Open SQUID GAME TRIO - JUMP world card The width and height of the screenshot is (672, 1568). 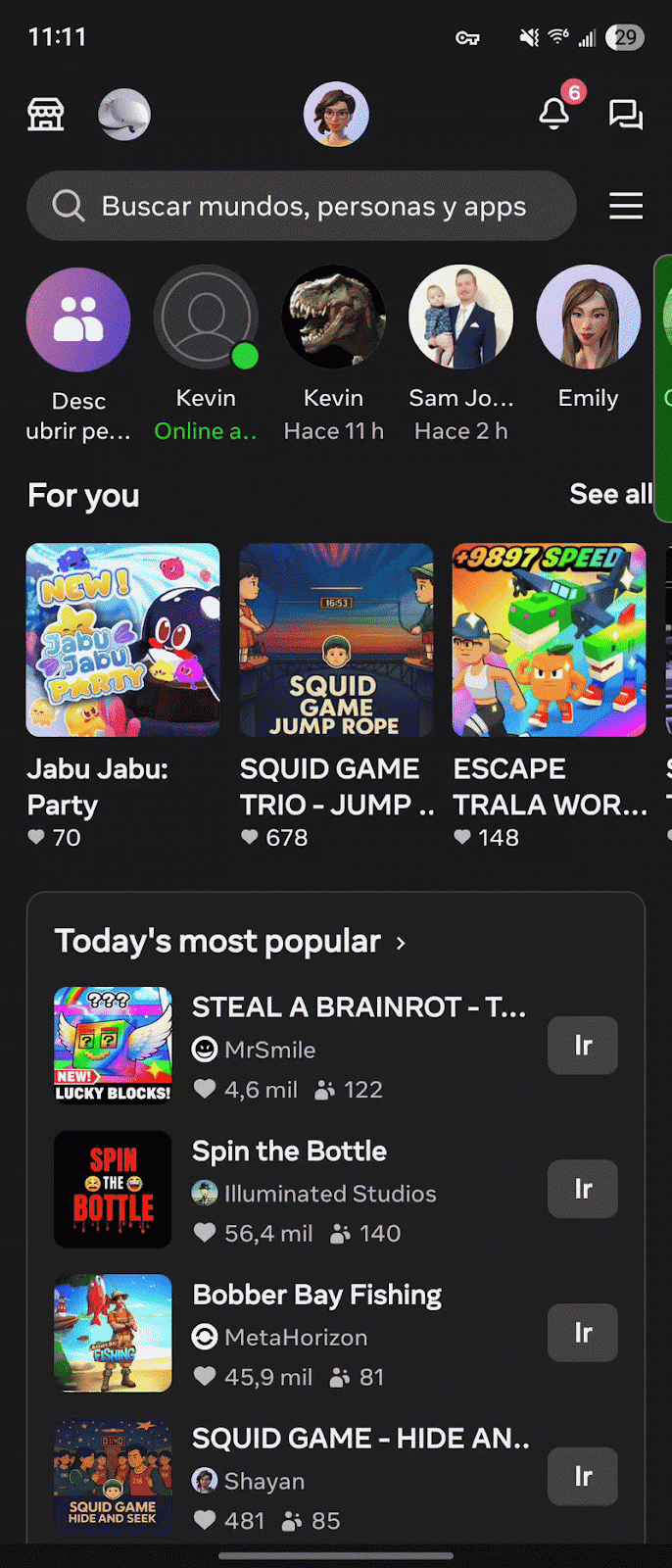click(336, 640)
